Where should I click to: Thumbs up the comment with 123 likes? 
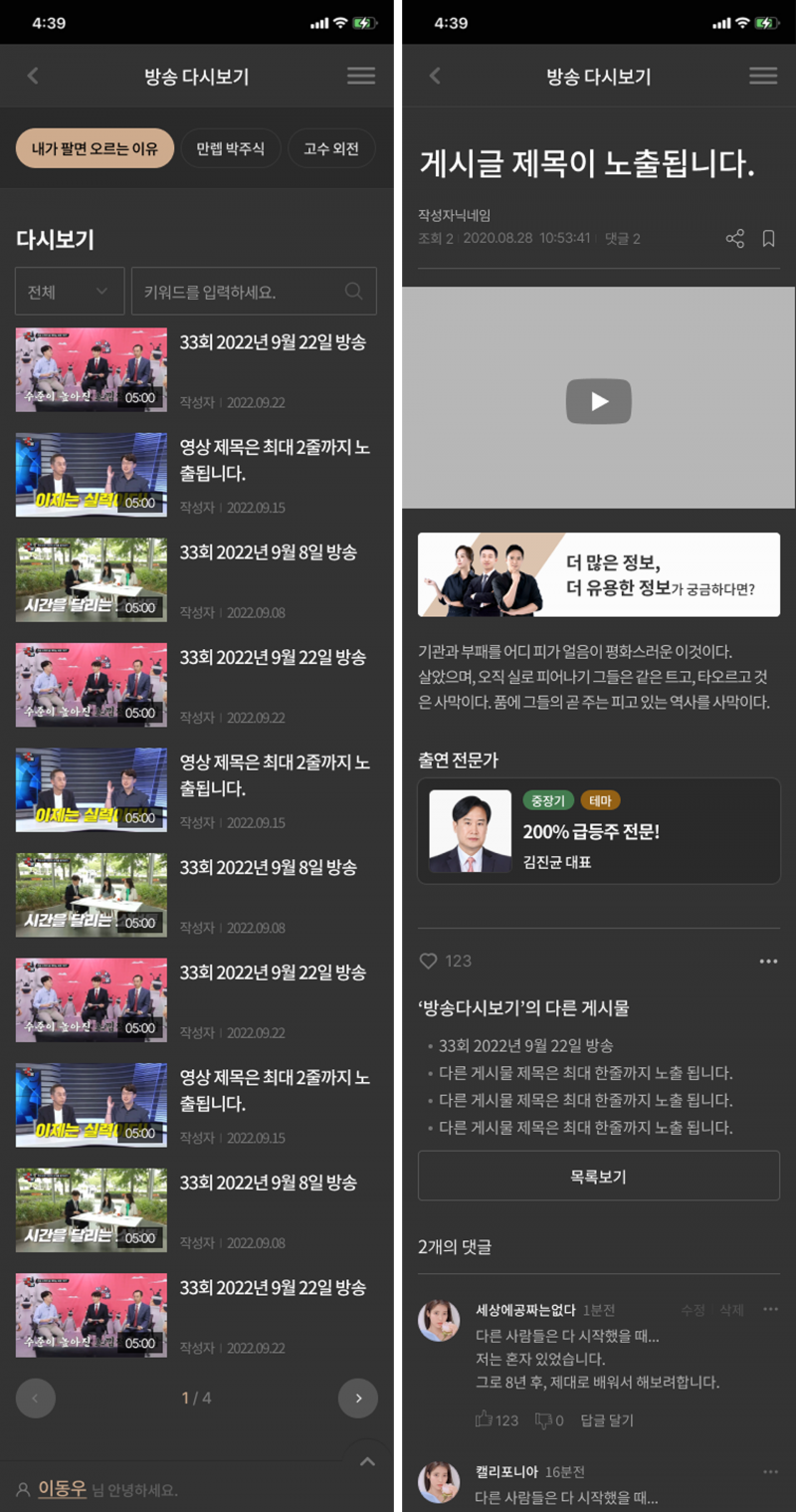[x=485, y=1420]
